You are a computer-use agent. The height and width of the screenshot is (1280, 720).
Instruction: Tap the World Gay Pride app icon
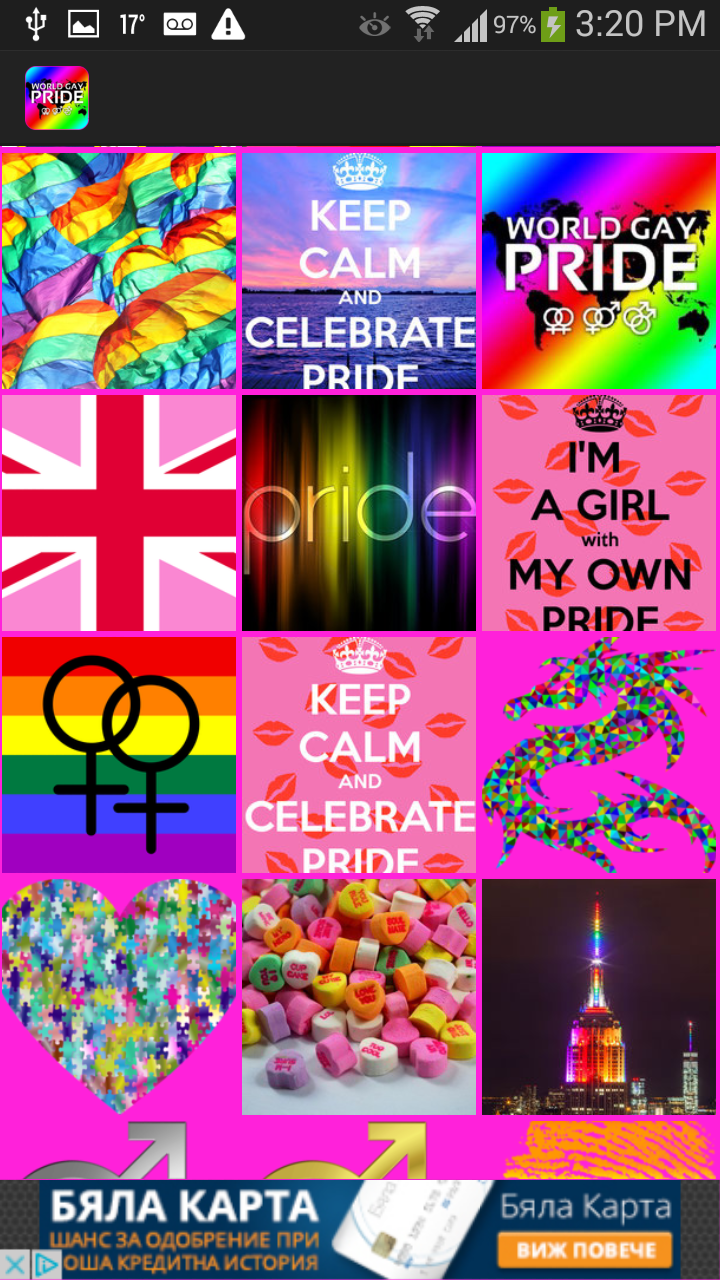click(x=57, y=98)
